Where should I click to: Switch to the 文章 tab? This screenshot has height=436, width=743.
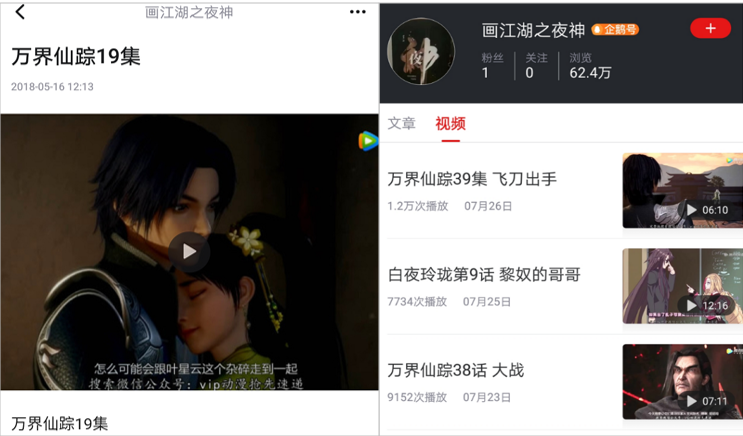click(402, 124)
